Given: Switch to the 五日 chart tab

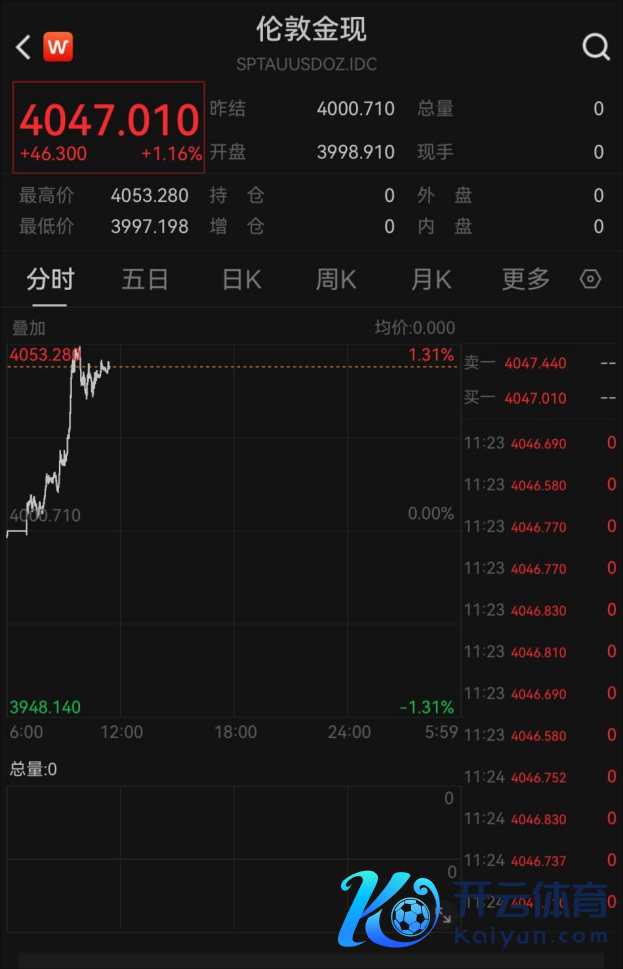Looking at the screenshot, I should pos(145,279).
